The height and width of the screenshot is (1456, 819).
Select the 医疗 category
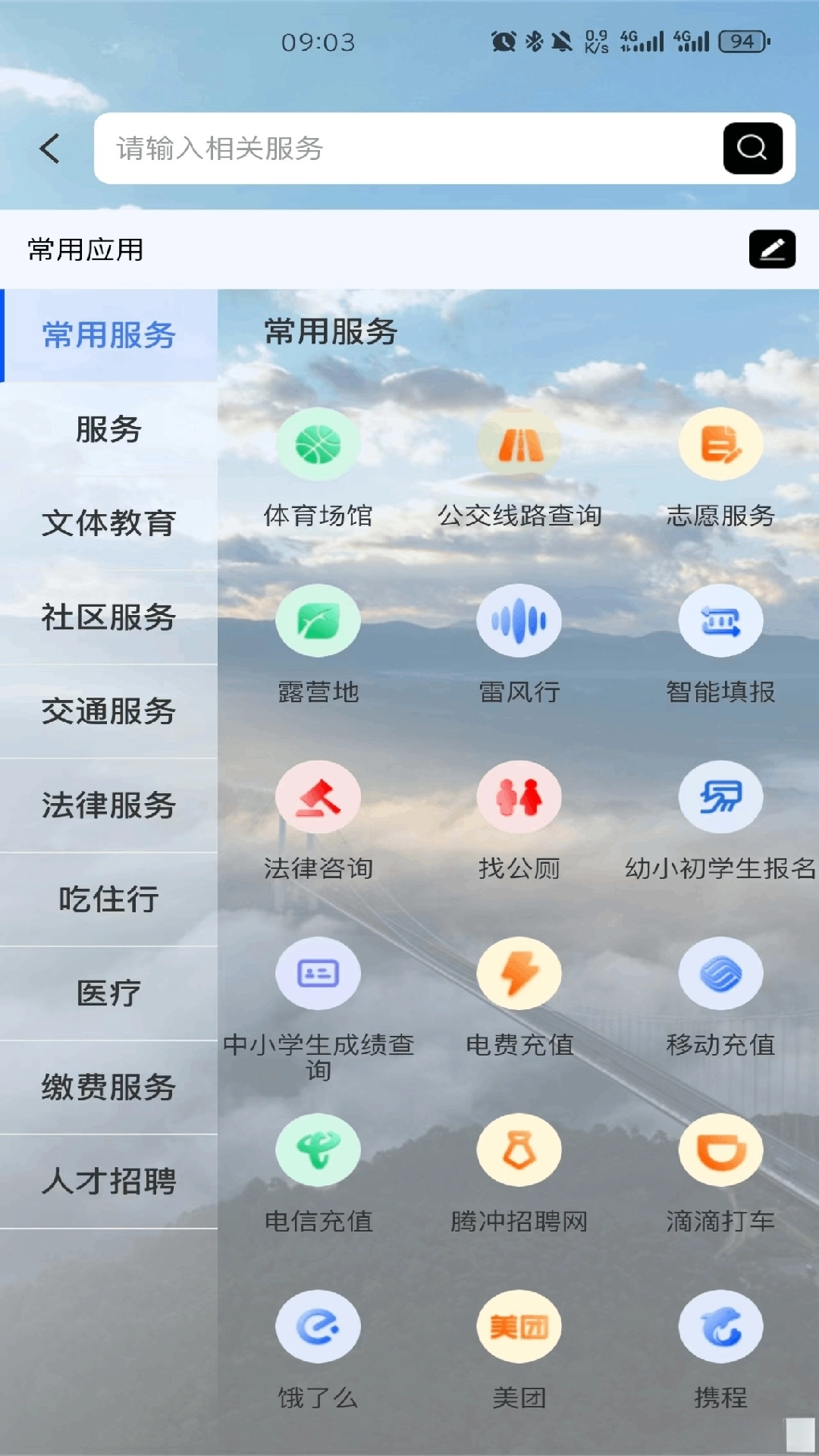pos(108,993)
